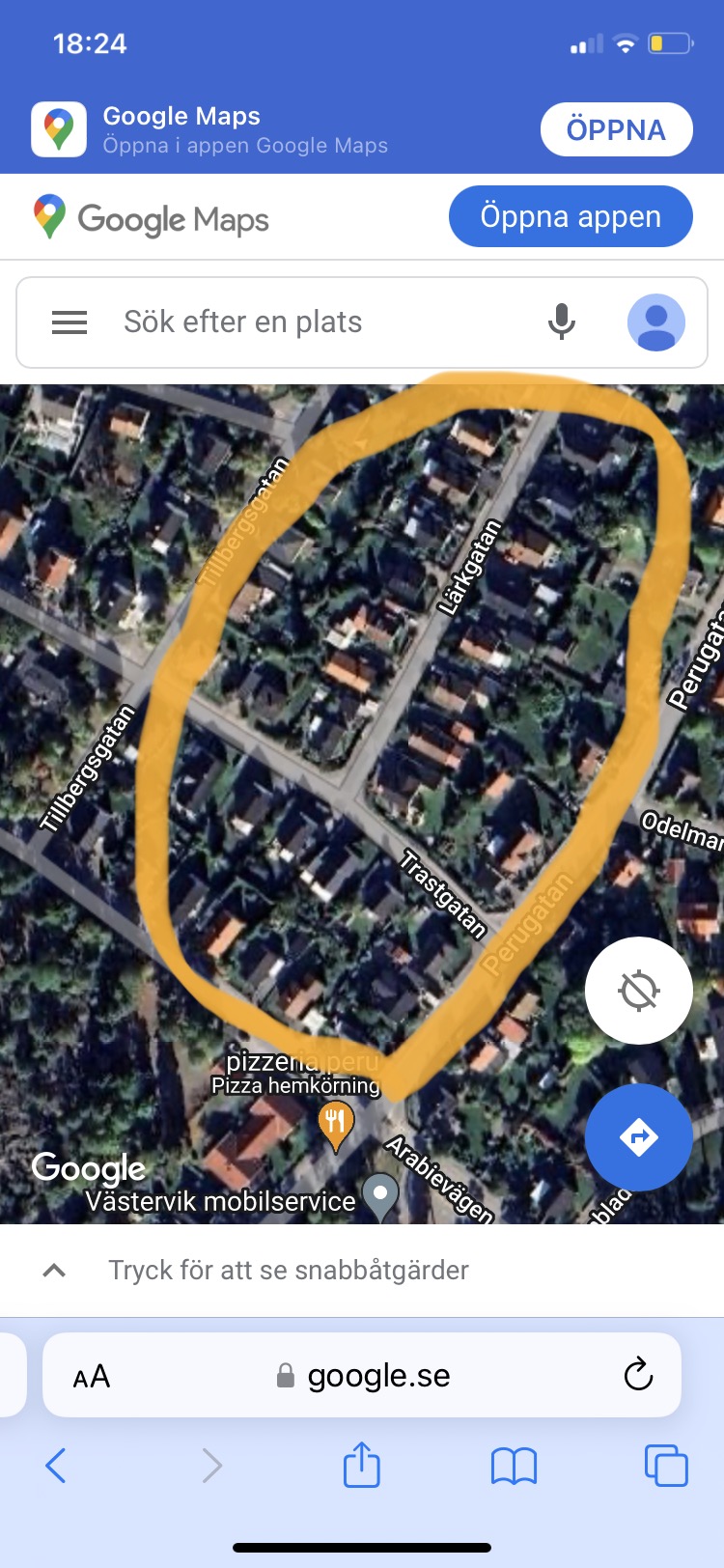Tap the Öppna appen button

click(x=571, y=216)
